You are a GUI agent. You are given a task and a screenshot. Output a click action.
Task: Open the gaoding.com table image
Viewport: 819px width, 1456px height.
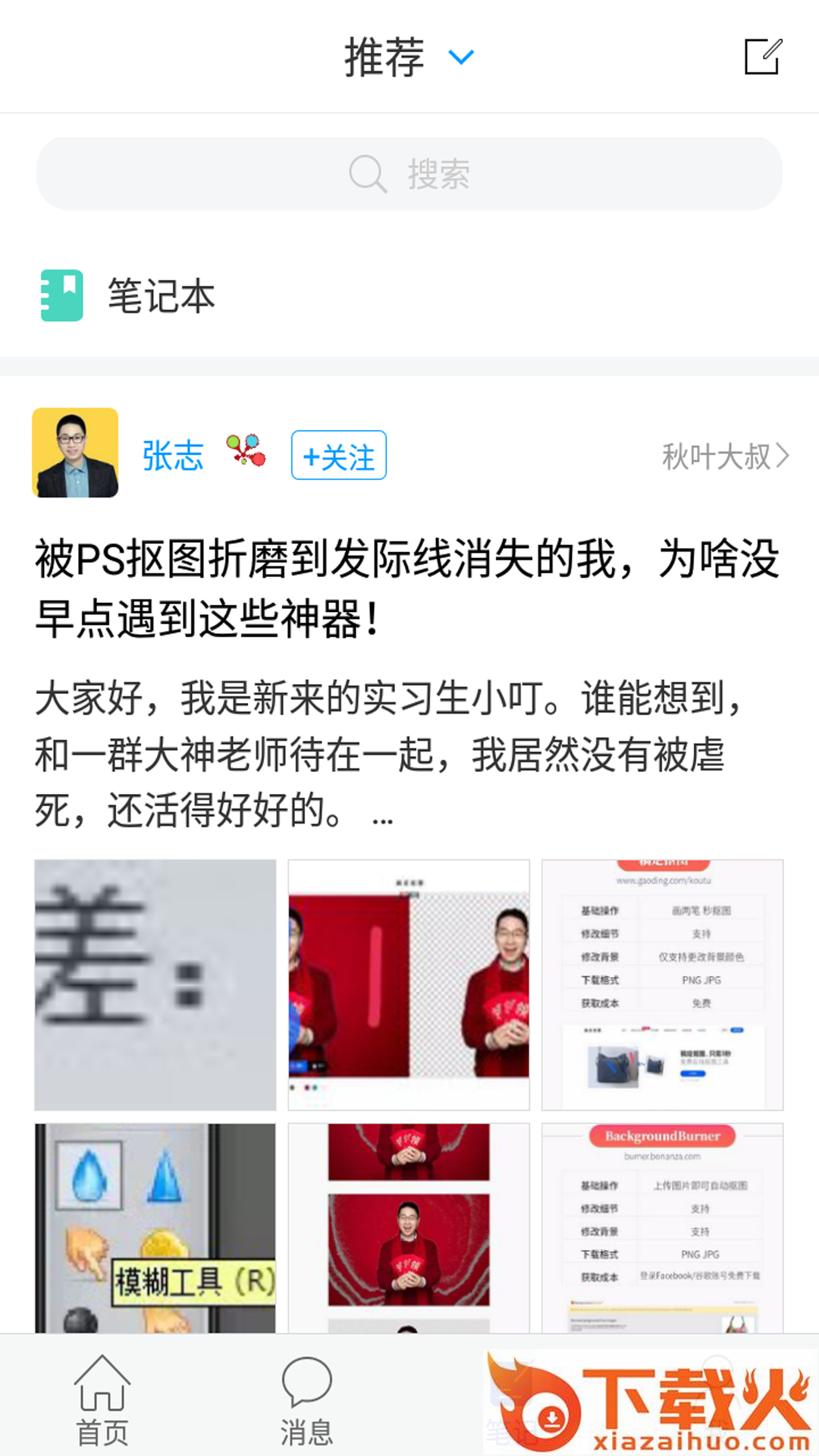(x=662, y=984)
